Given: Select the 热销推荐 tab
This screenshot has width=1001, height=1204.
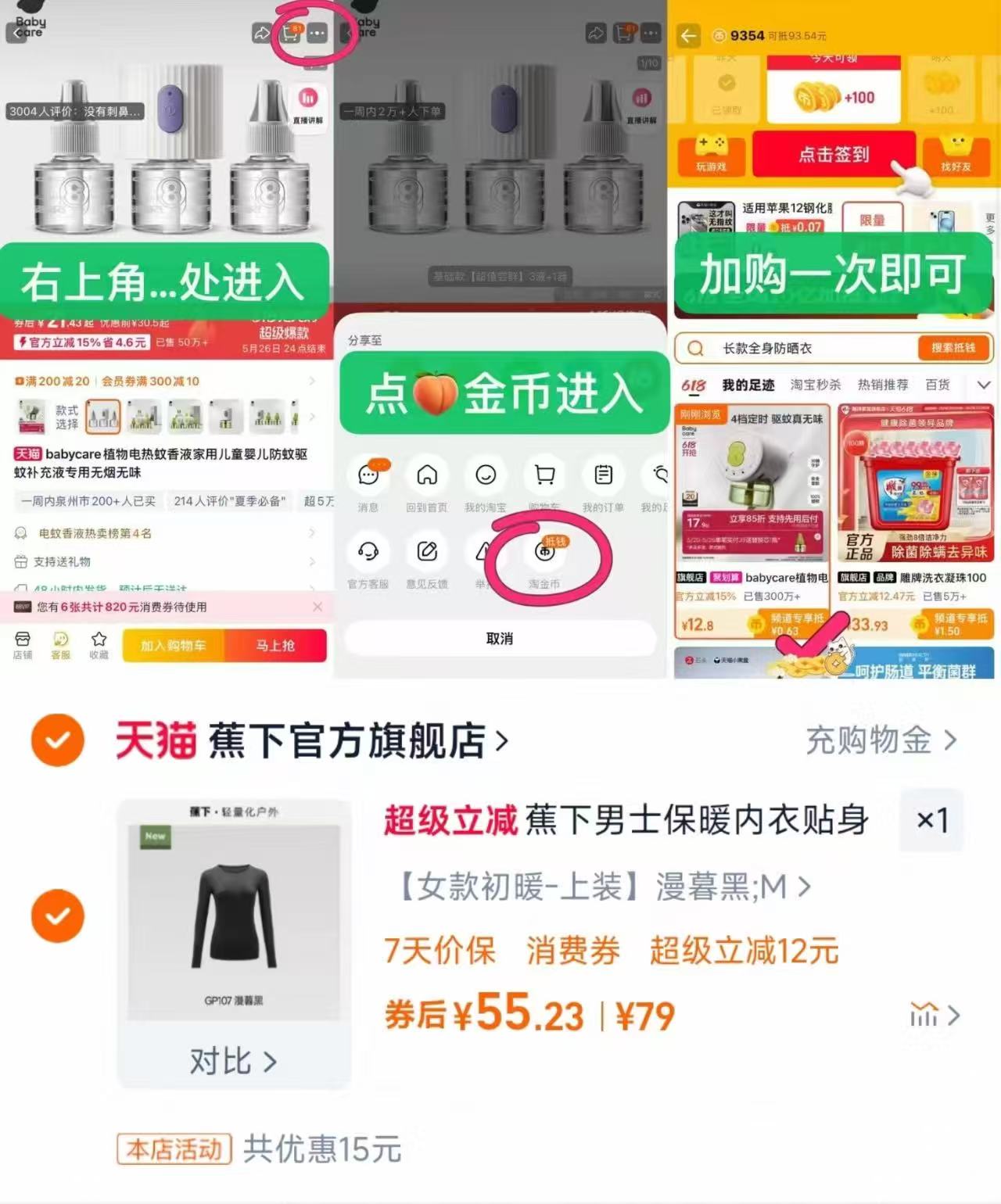Looking at the screenshot, I should click(x=884, y=385).
